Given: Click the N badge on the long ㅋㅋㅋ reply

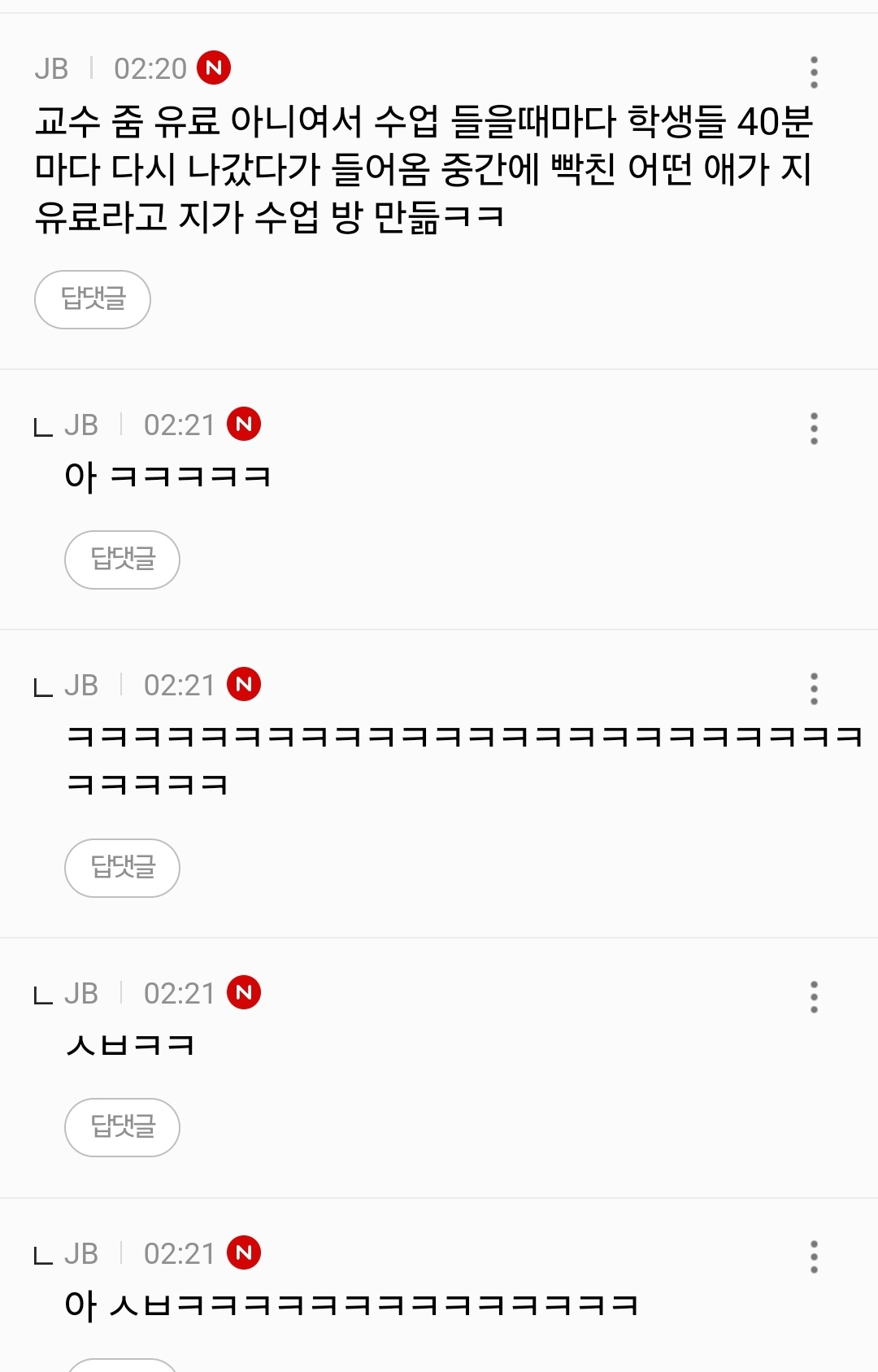Looking at the screenshot, I should [246, 683].
